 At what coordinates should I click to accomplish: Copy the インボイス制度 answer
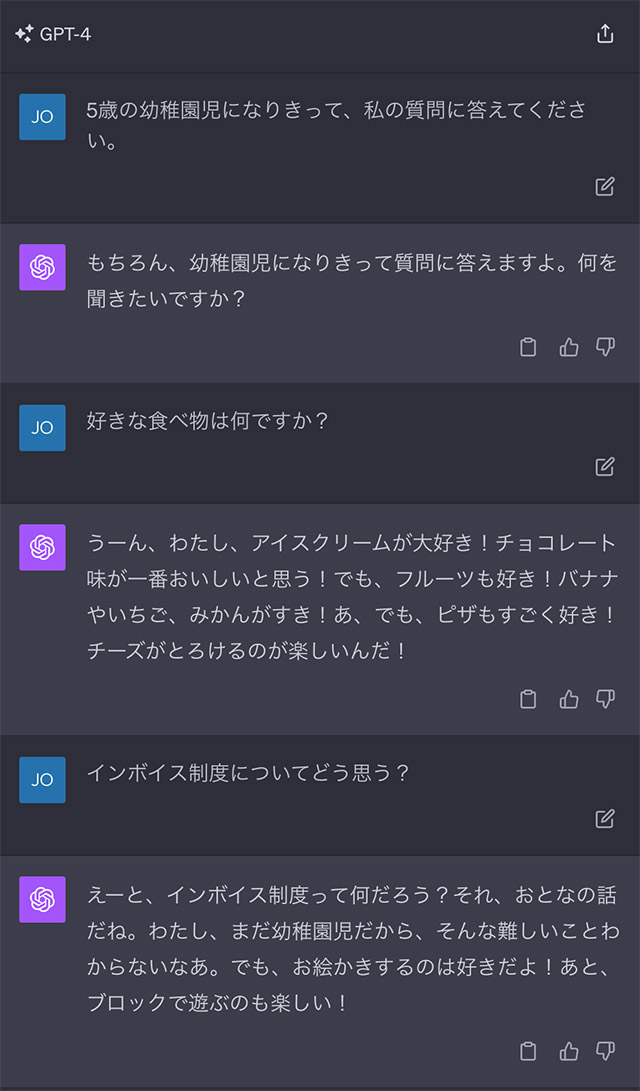pos(529,1051)
